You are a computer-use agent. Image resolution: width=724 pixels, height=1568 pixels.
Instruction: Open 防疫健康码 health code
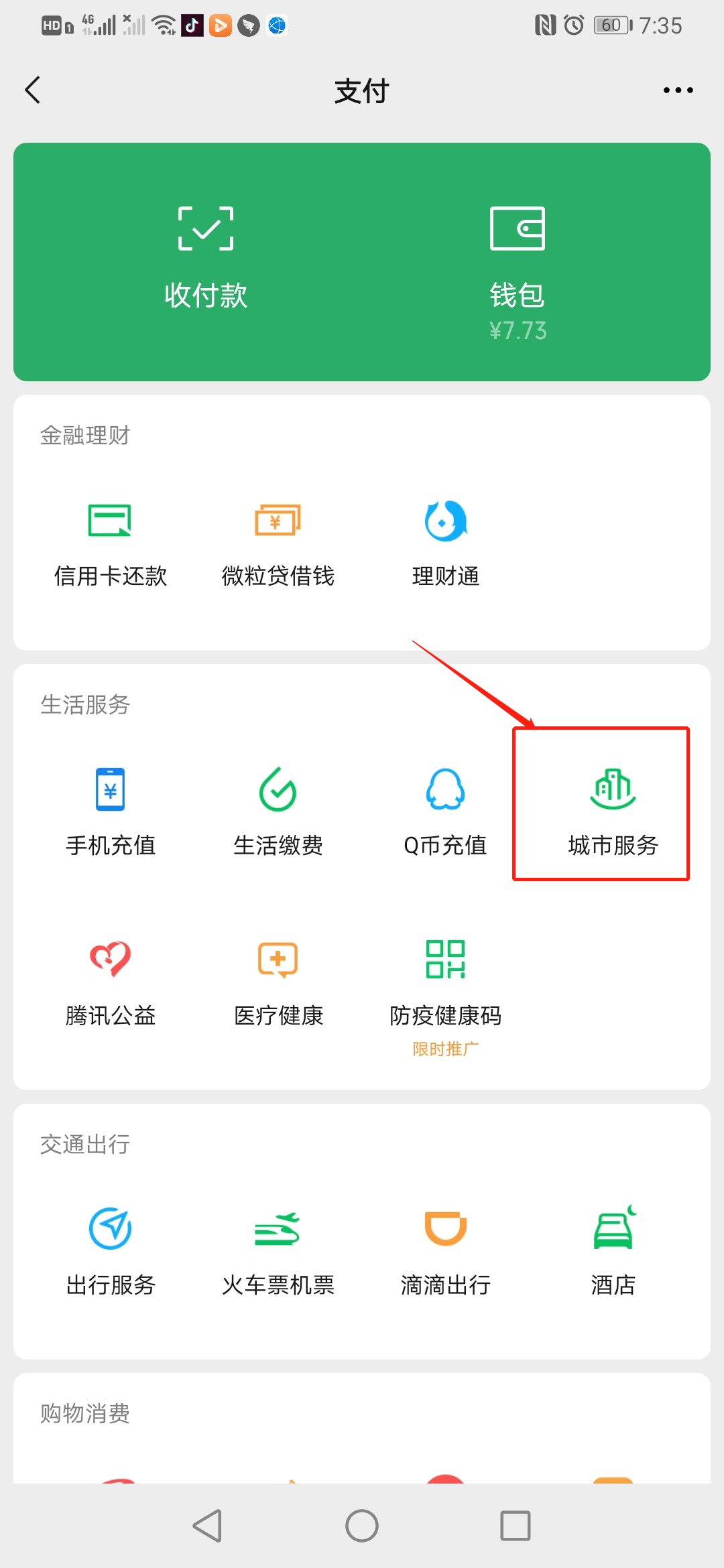(445, 985)
